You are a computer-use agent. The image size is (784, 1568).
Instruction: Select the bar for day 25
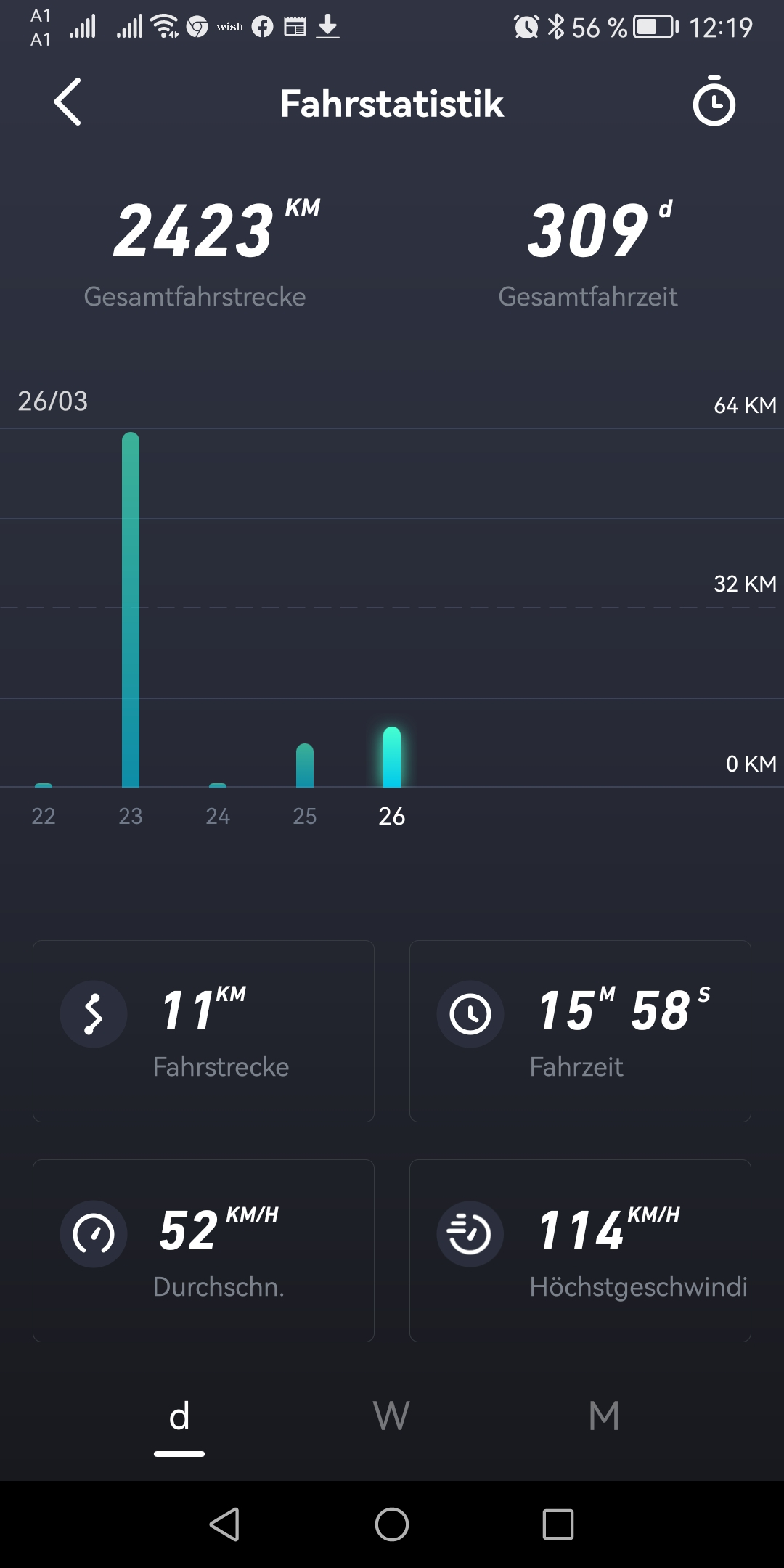click(305, 765)
